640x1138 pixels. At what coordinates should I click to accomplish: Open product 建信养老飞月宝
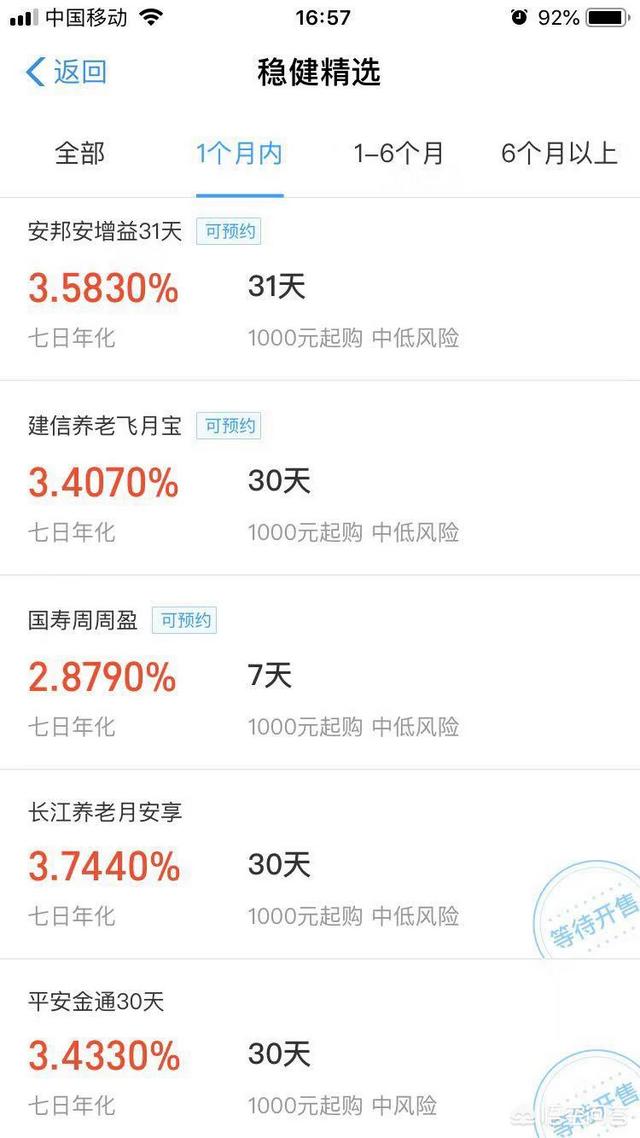pos(320,478)
